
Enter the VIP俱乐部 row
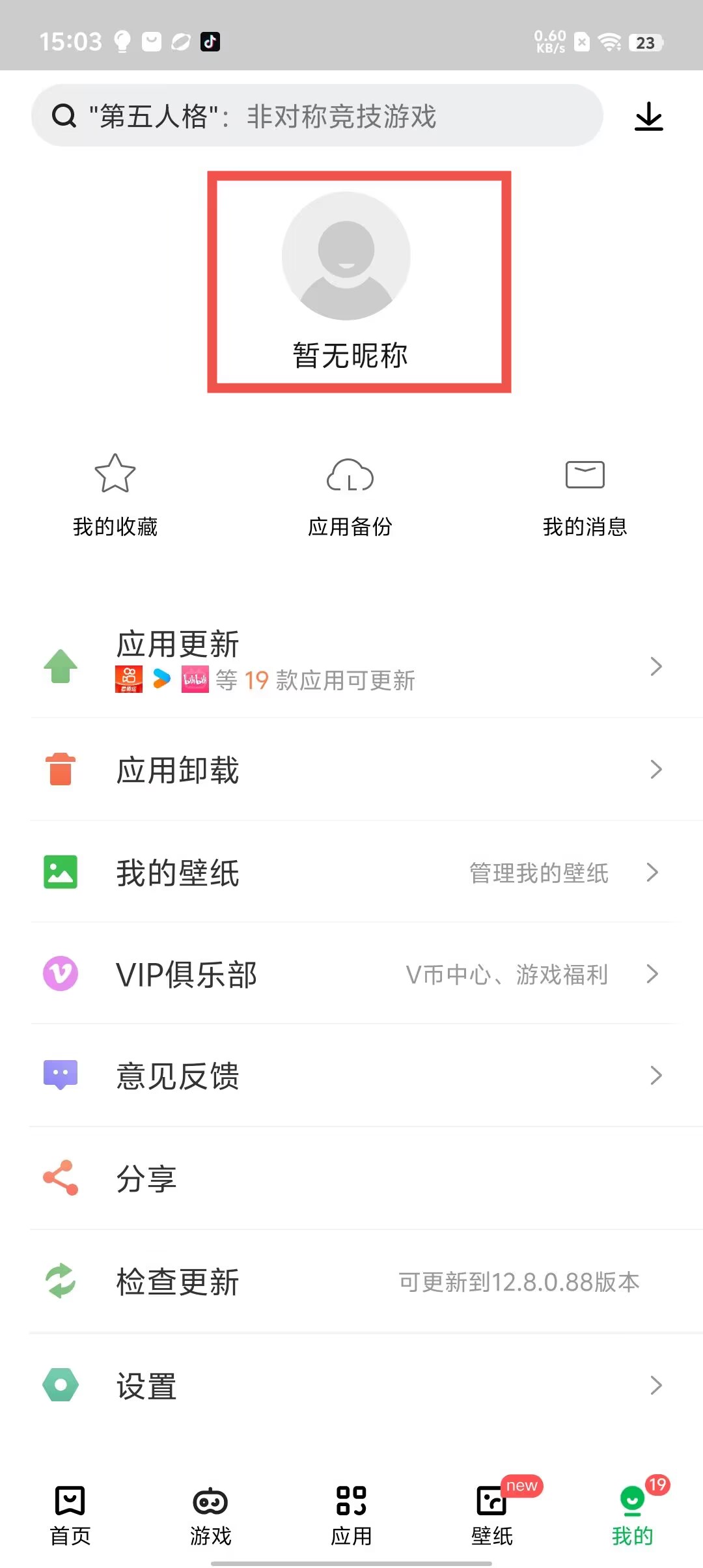(351, 974)
